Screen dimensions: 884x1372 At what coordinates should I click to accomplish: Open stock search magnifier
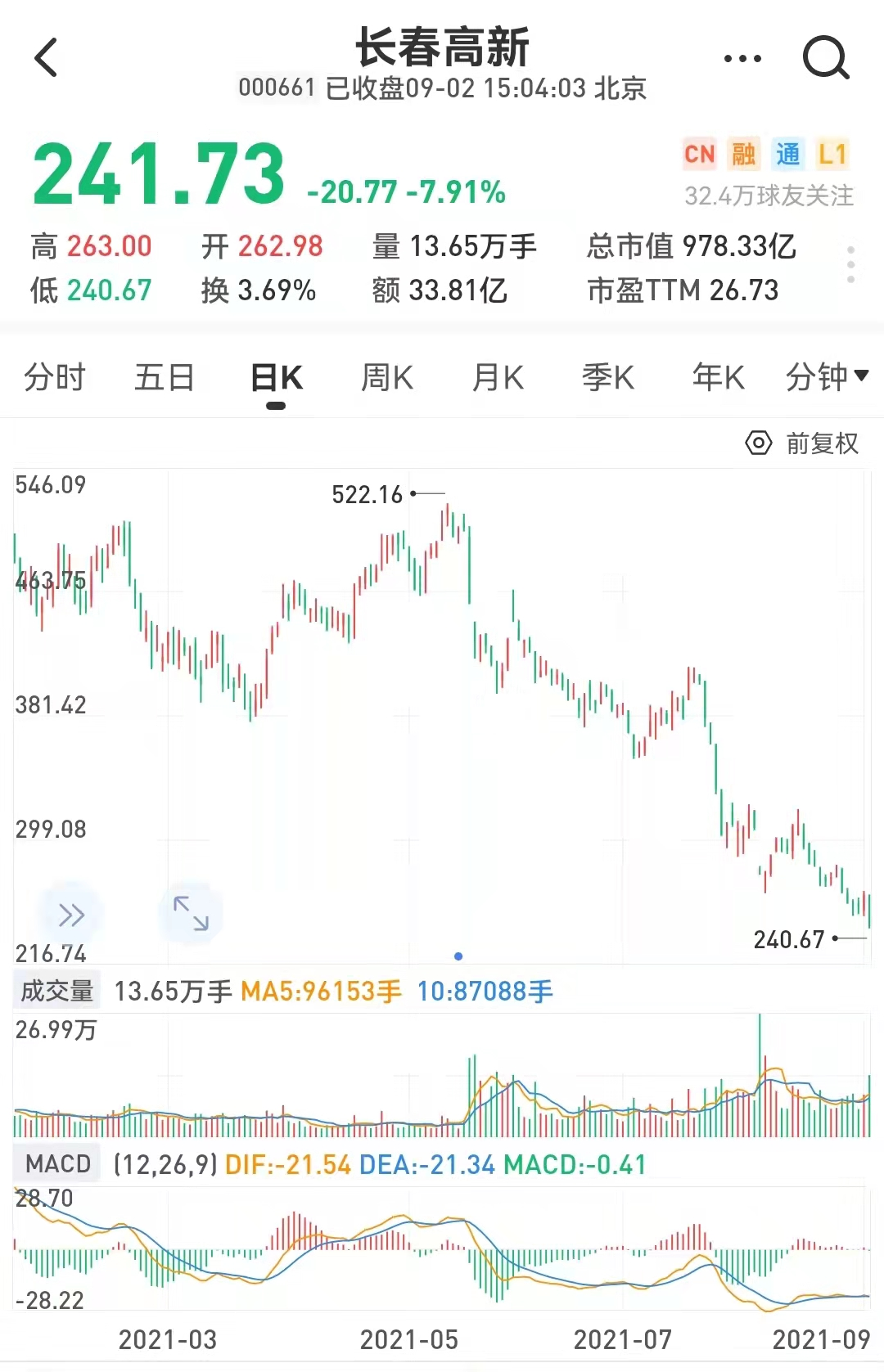click(x=825, y=58)
